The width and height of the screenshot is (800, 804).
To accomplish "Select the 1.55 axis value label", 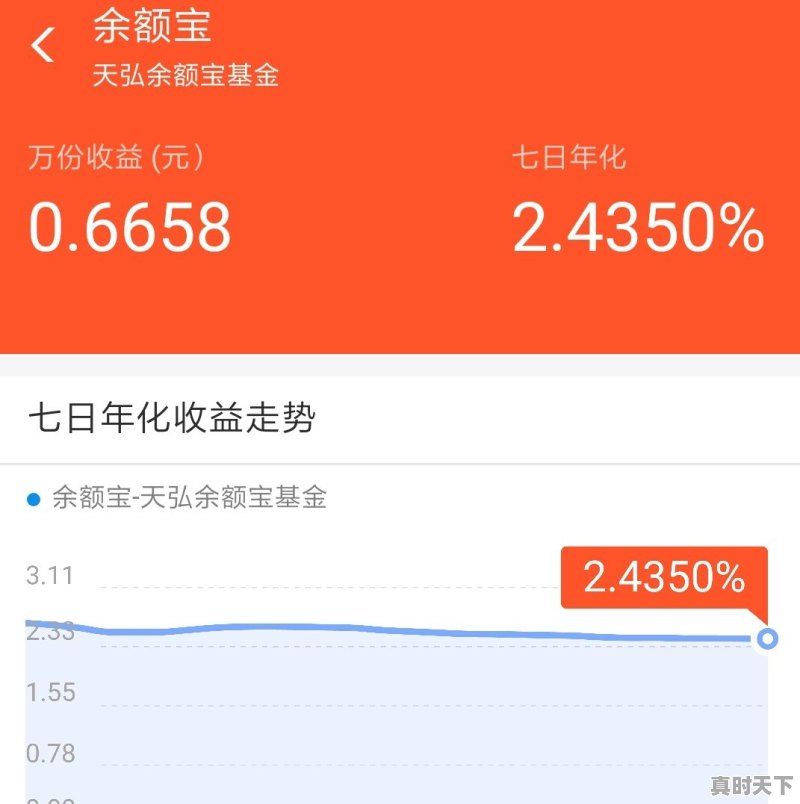I will [53, 690].
